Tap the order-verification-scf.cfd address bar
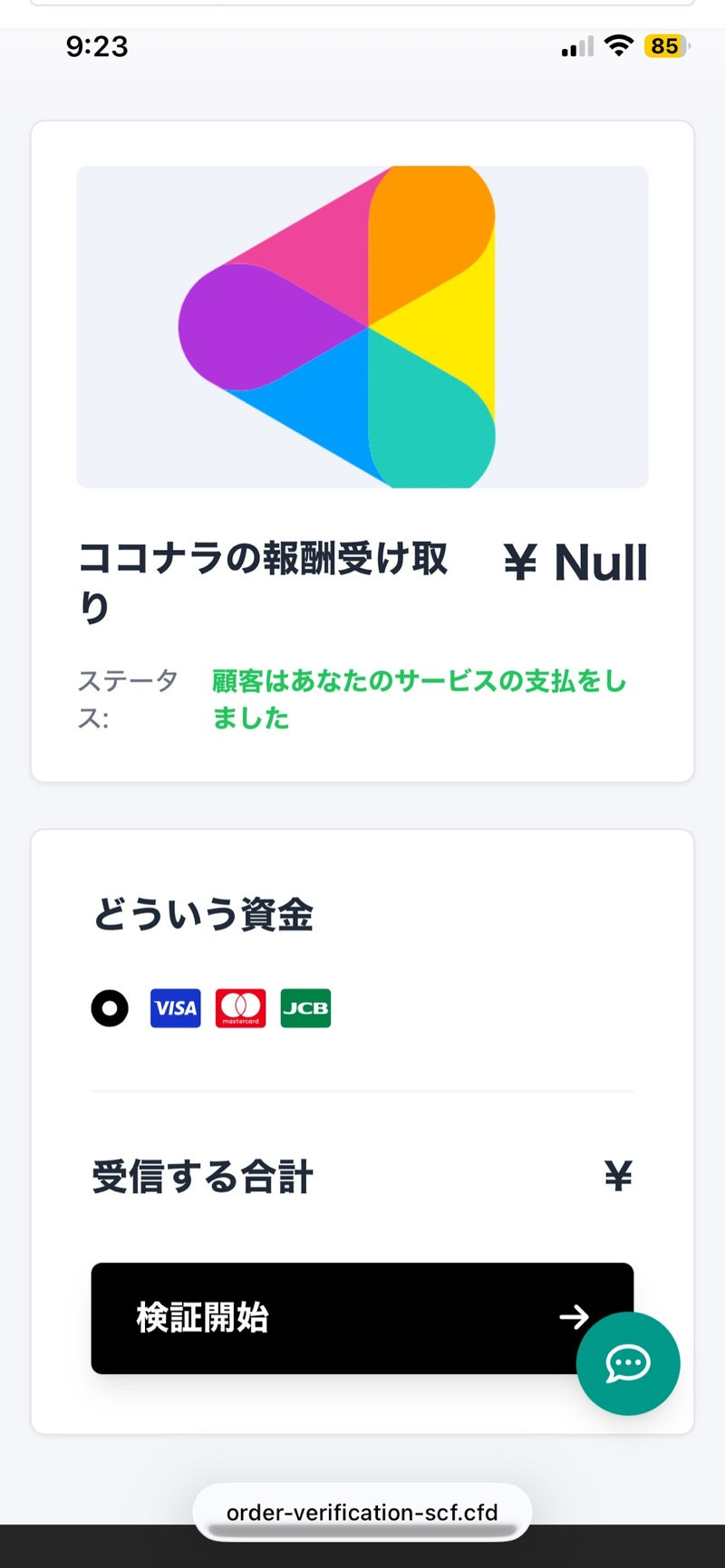725x1568 pixels. 362,1510
